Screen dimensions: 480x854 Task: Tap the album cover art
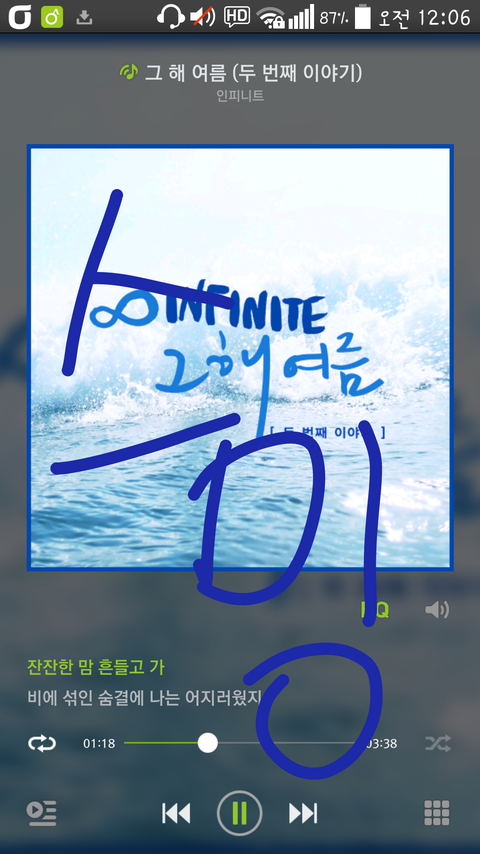240,358
